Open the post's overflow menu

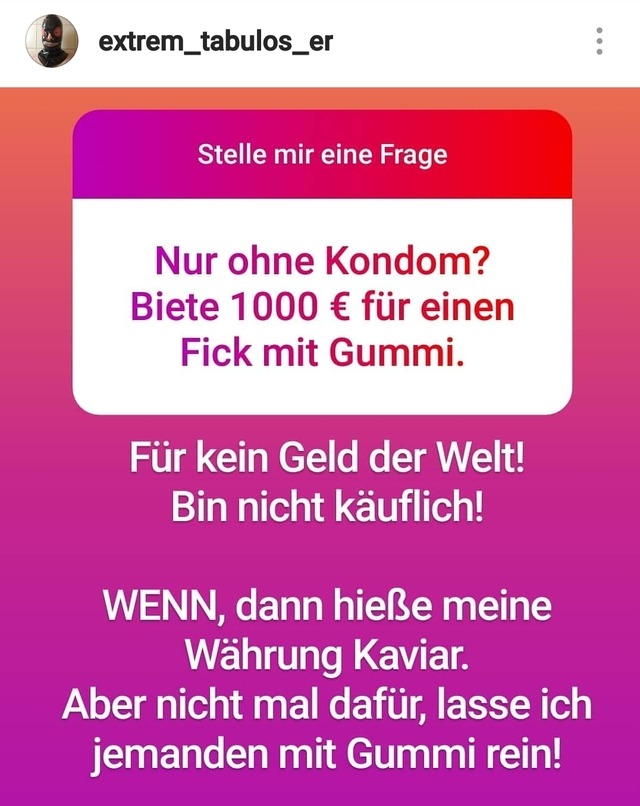(x=599, y=41)
